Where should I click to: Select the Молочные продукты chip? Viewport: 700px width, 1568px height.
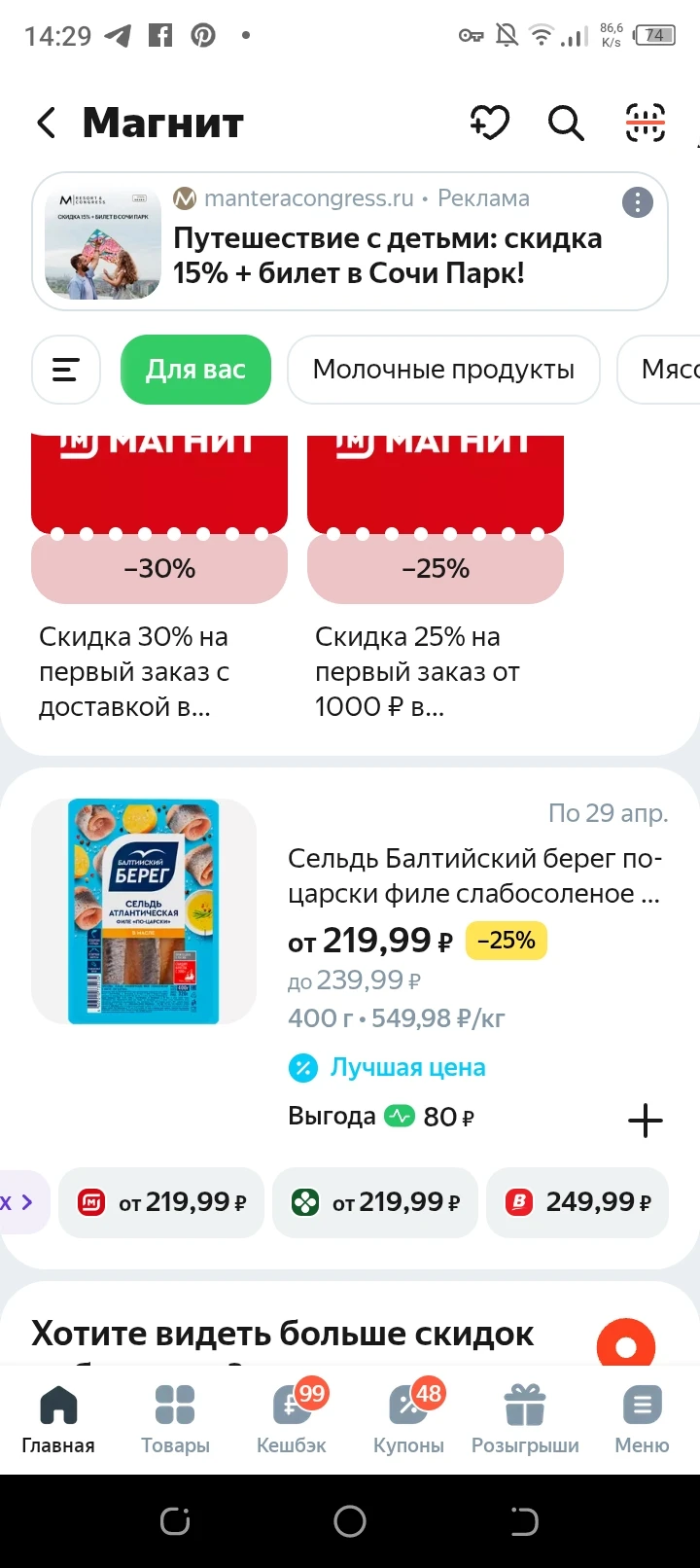[x=443, y=370]
